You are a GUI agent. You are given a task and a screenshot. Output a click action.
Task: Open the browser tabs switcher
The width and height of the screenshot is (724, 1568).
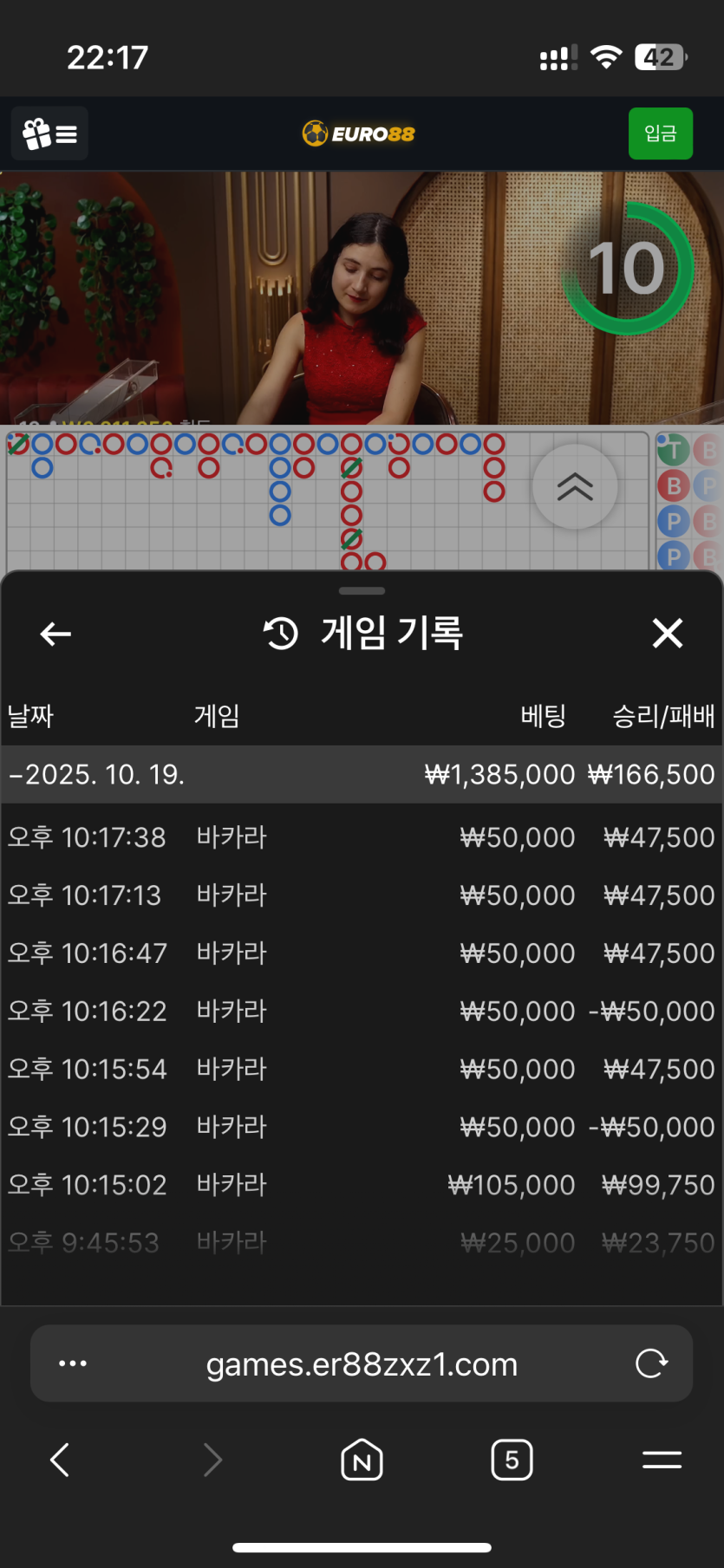click(x=512, y=1461)
